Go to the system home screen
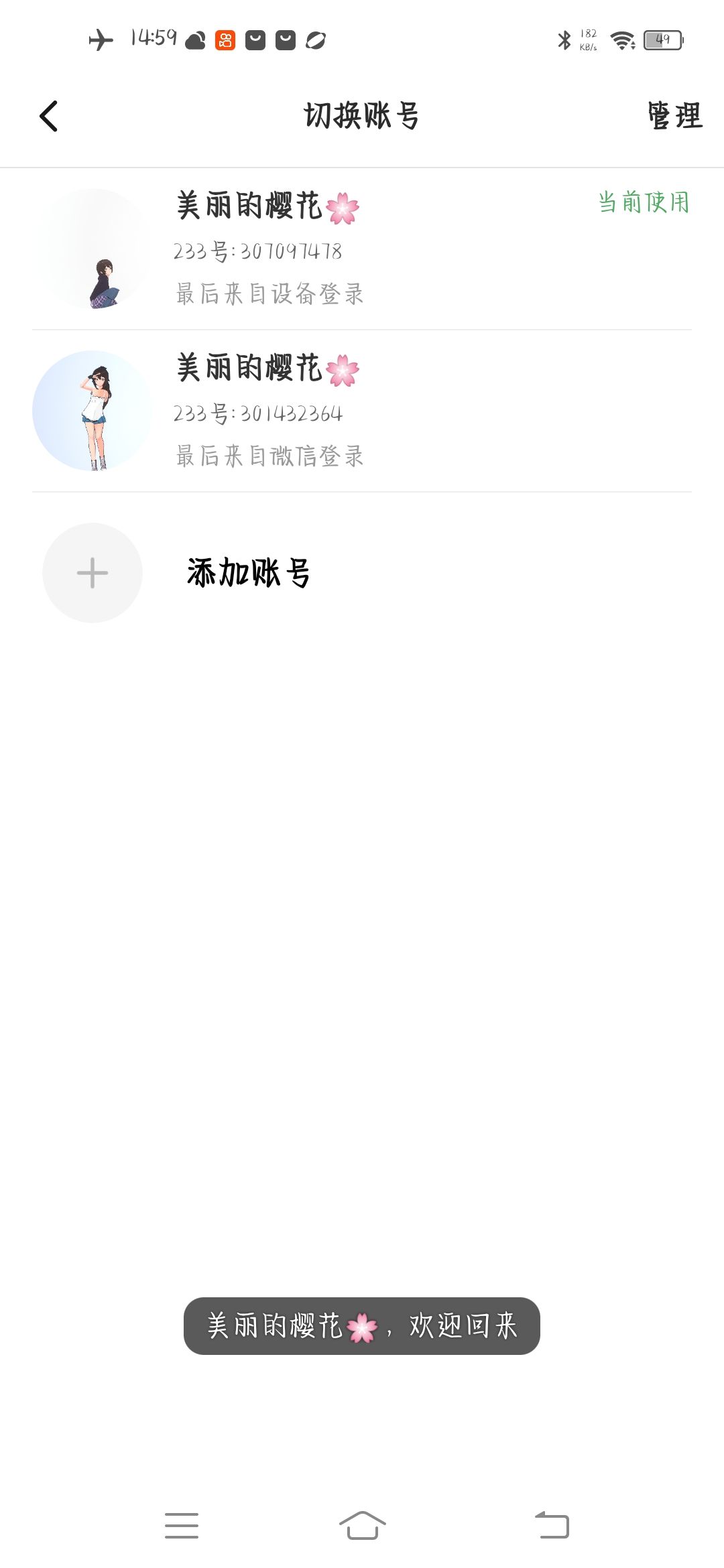 (362, 1525)
